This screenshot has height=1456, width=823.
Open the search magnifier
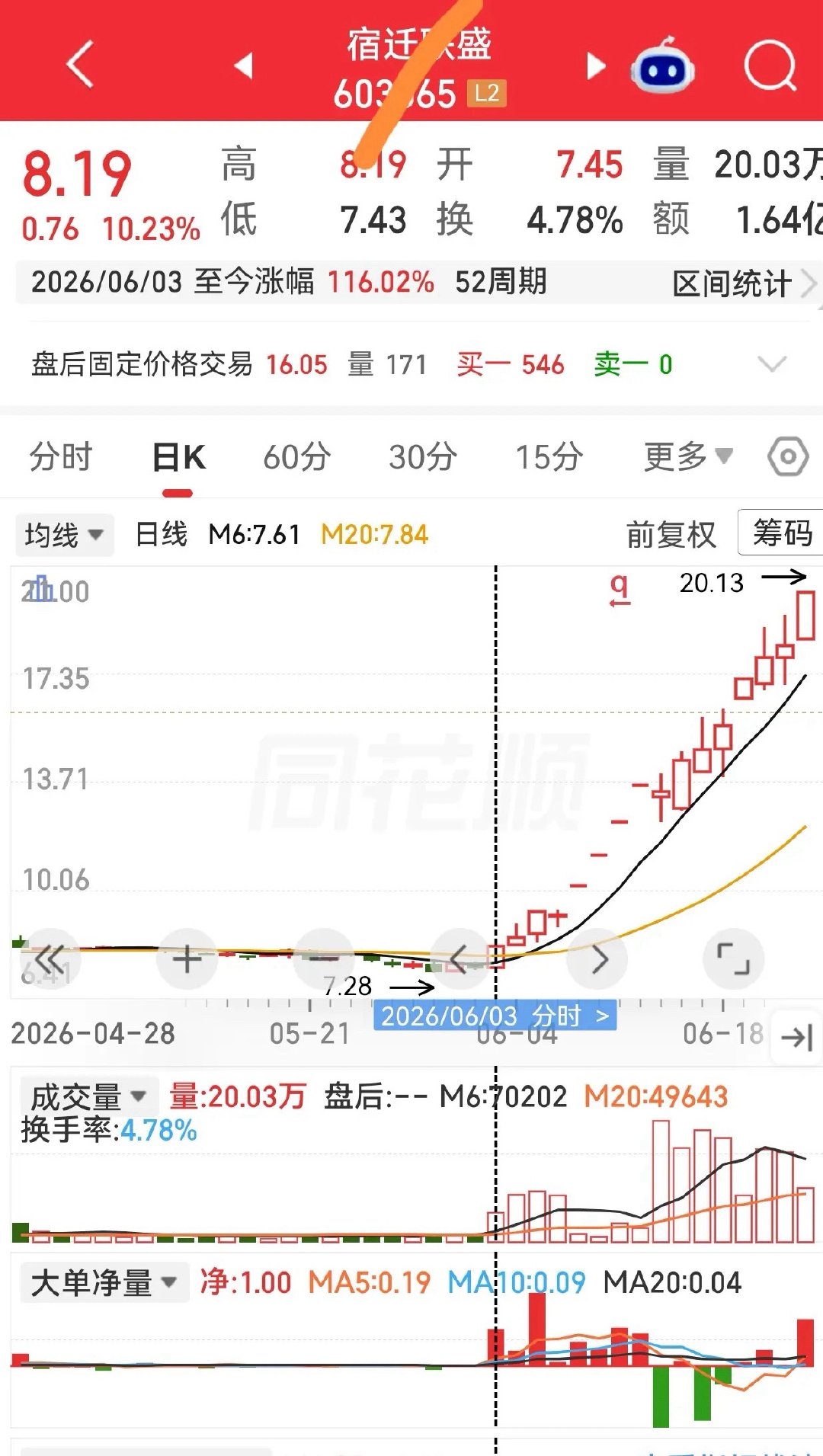click(770, 66)
